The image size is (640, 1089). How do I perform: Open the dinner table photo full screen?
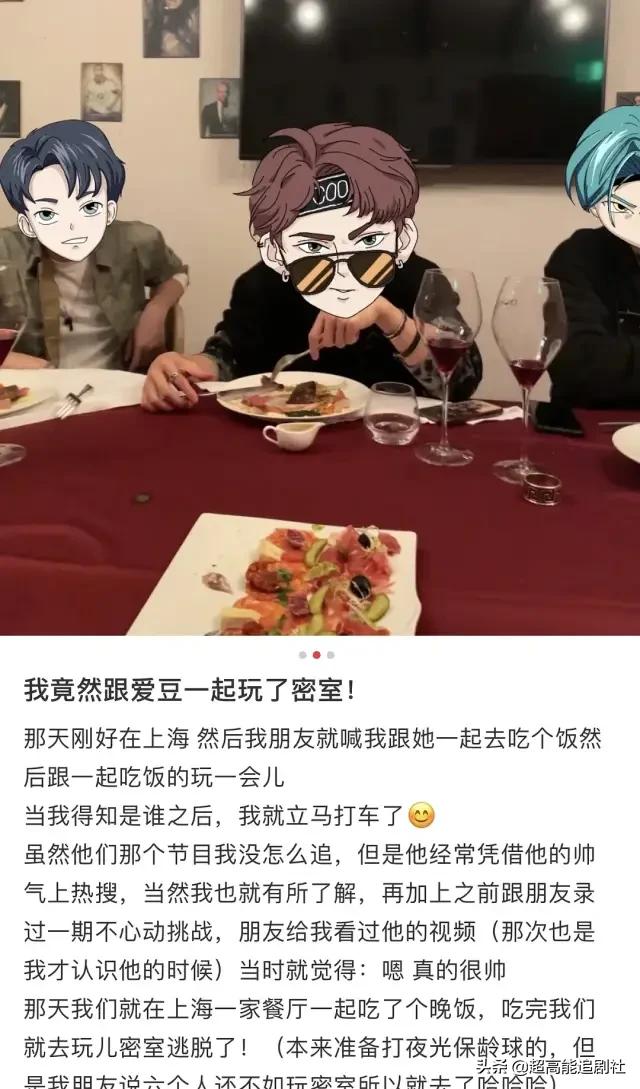click(x=320, y=320)
